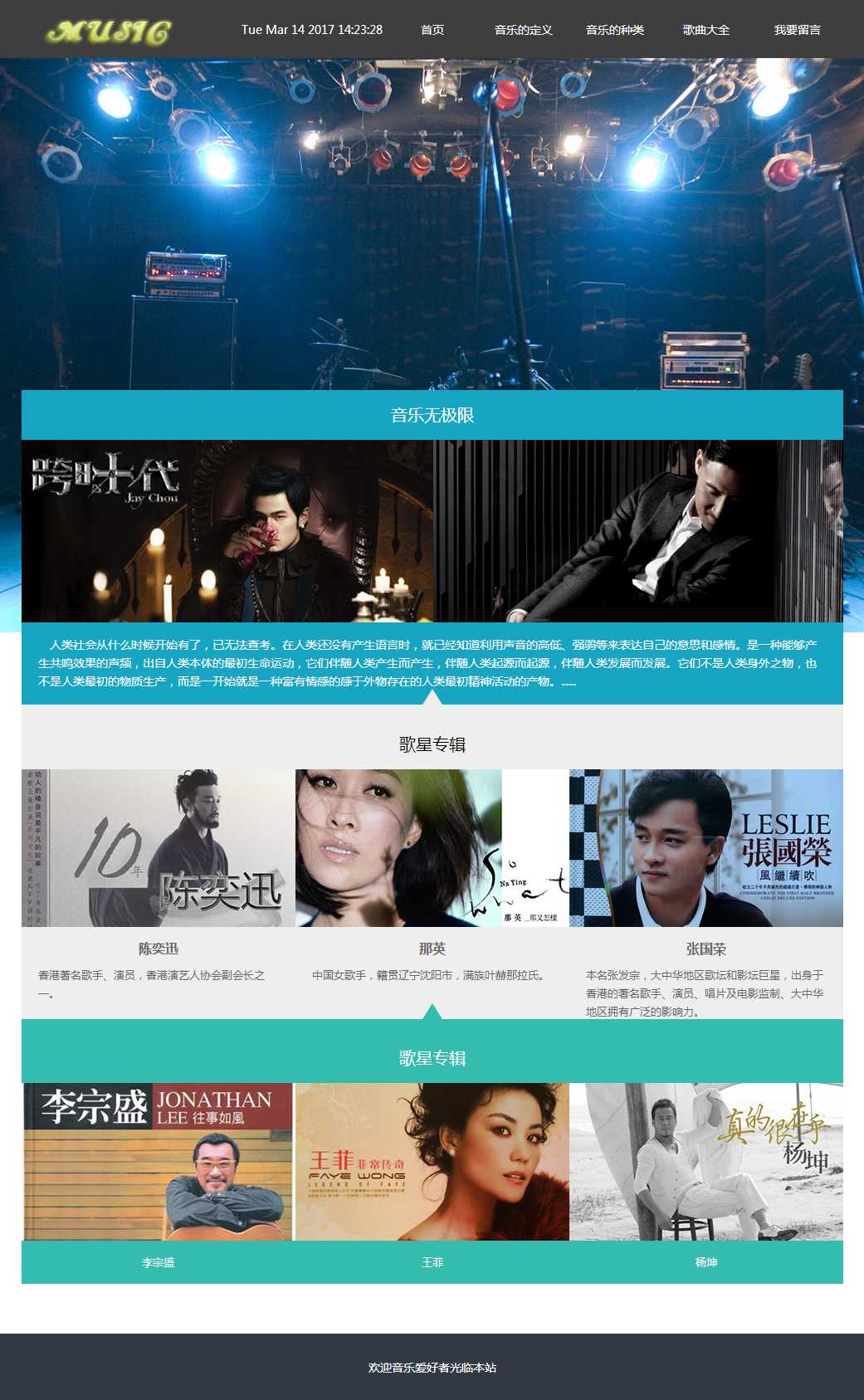Open the Jay Chou album banner
Viewport: 864px width, 1400px height.
tap(227, 531)
